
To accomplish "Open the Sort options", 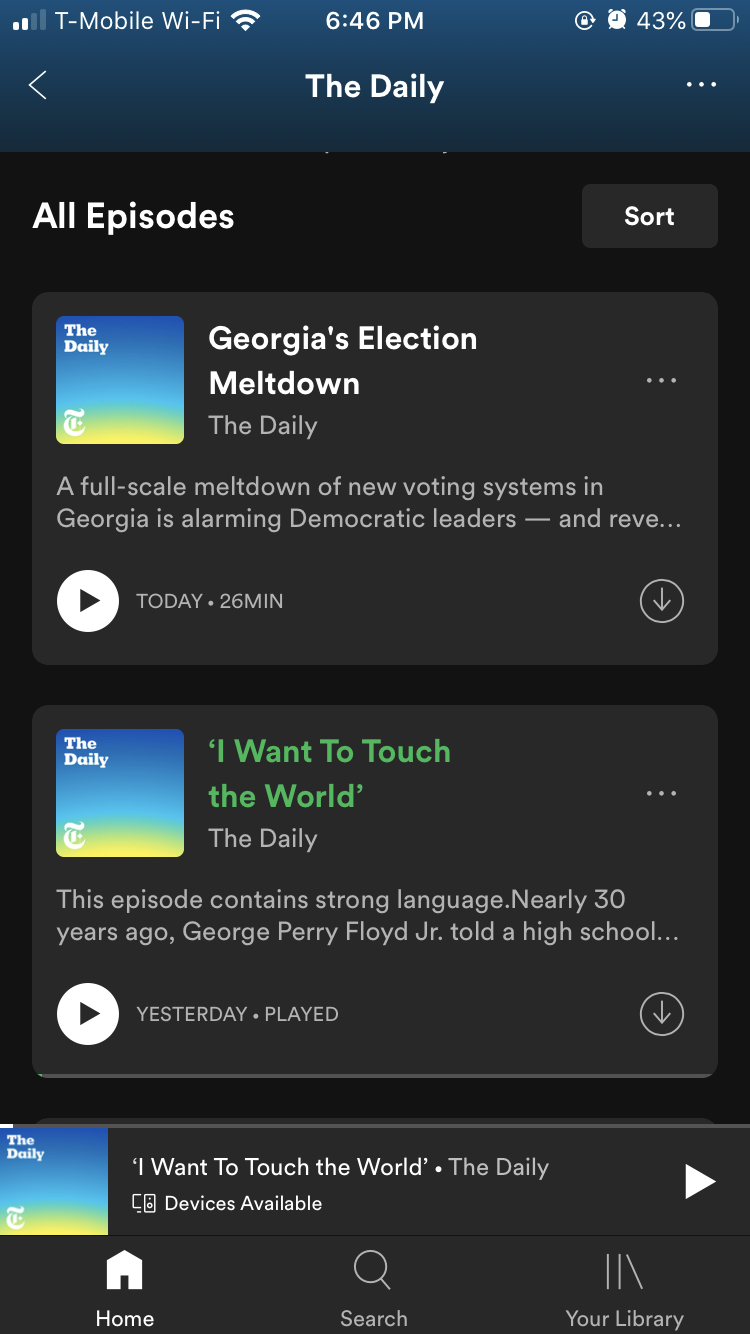I will [649, 216].
